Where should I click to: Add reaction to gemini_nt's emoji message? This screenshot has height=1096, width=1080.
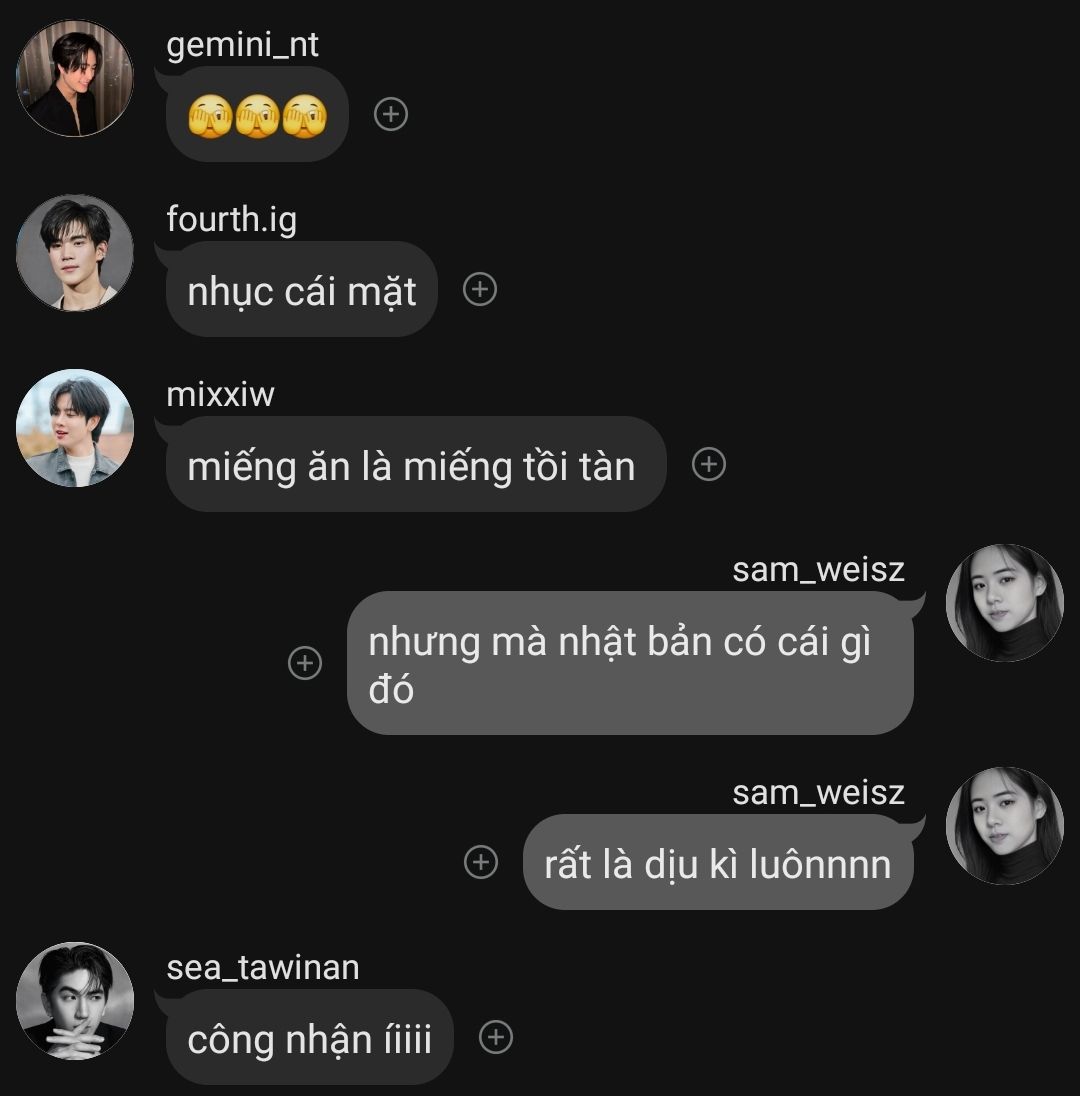coord(391,115)
